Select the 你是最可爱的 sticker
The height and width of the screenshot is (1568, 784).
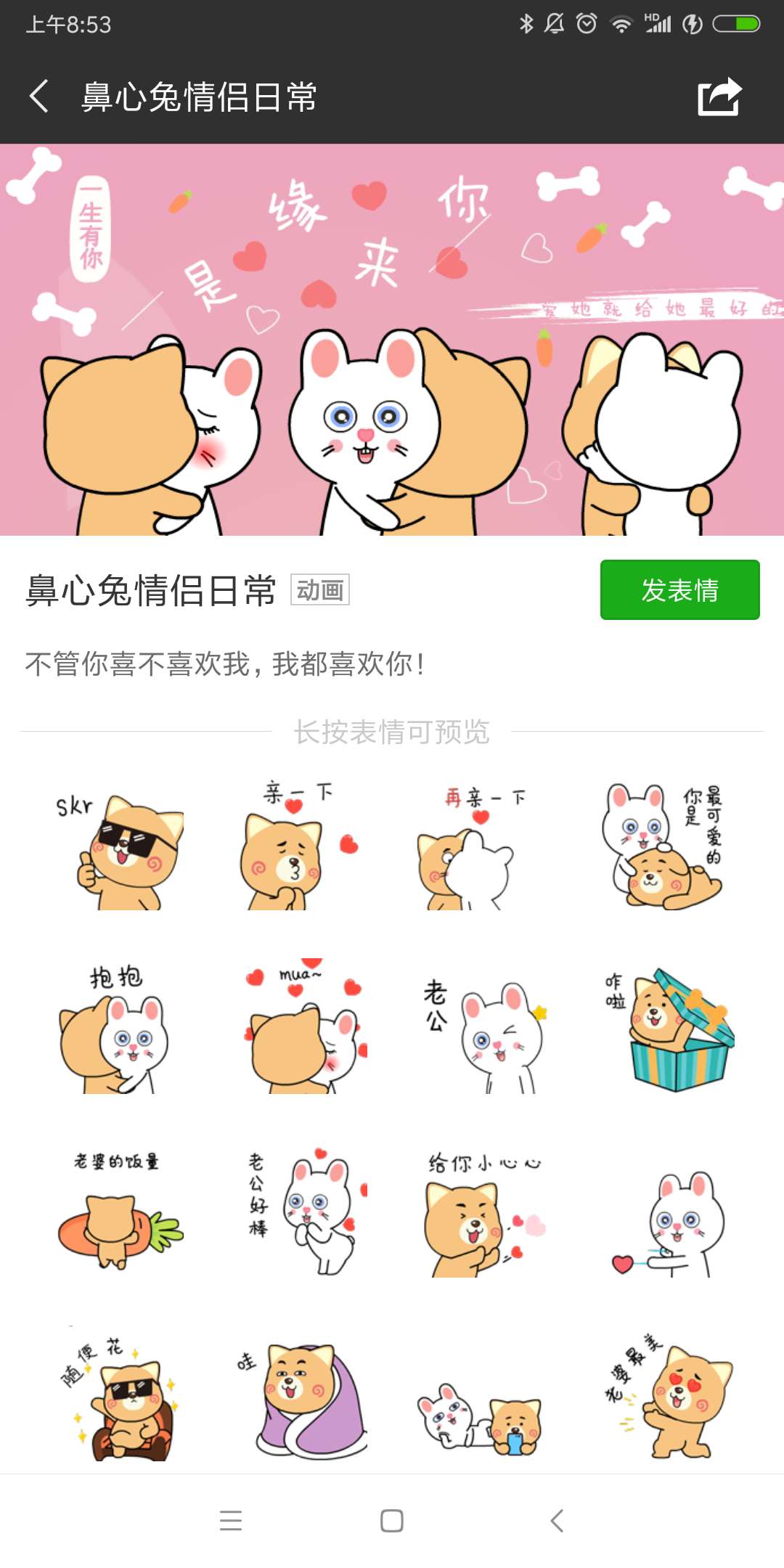[x=662, y=847]
